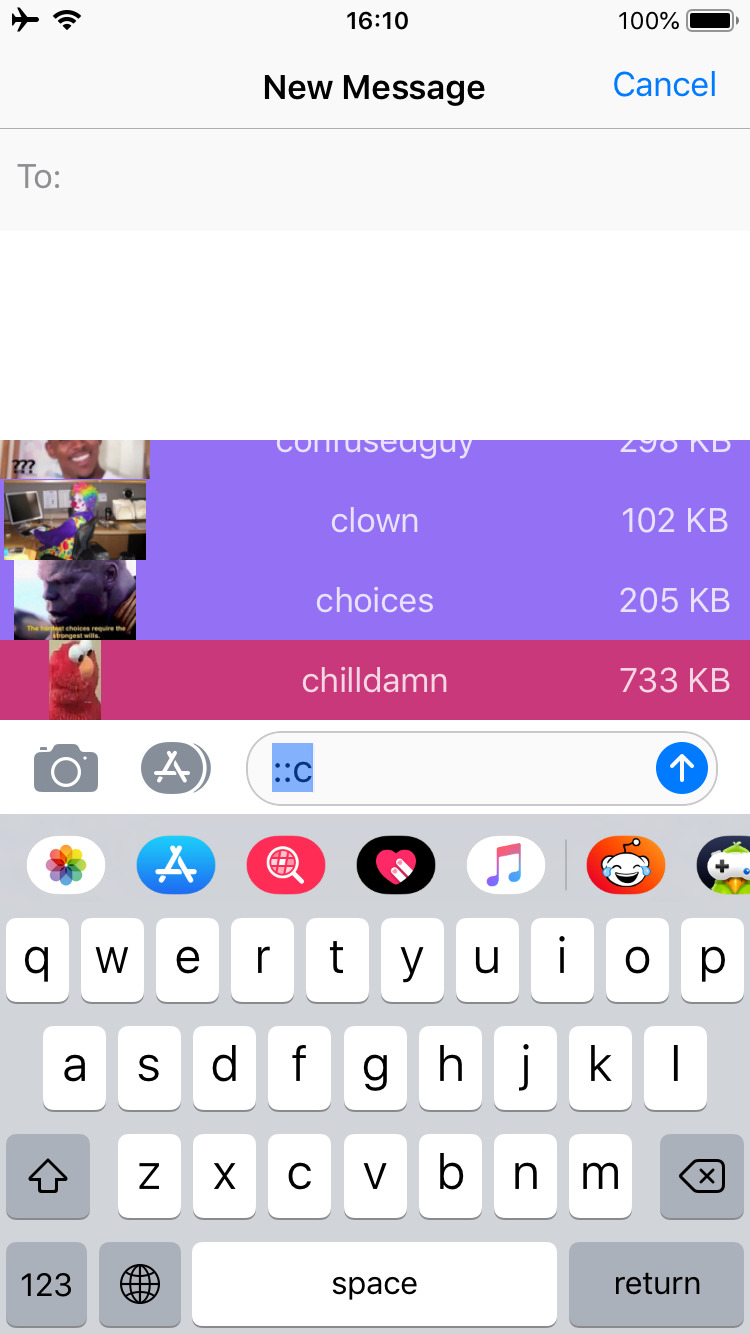Cancel the new message
The width and height of the screenshot is (750, 1334).
tap(664, 85)
